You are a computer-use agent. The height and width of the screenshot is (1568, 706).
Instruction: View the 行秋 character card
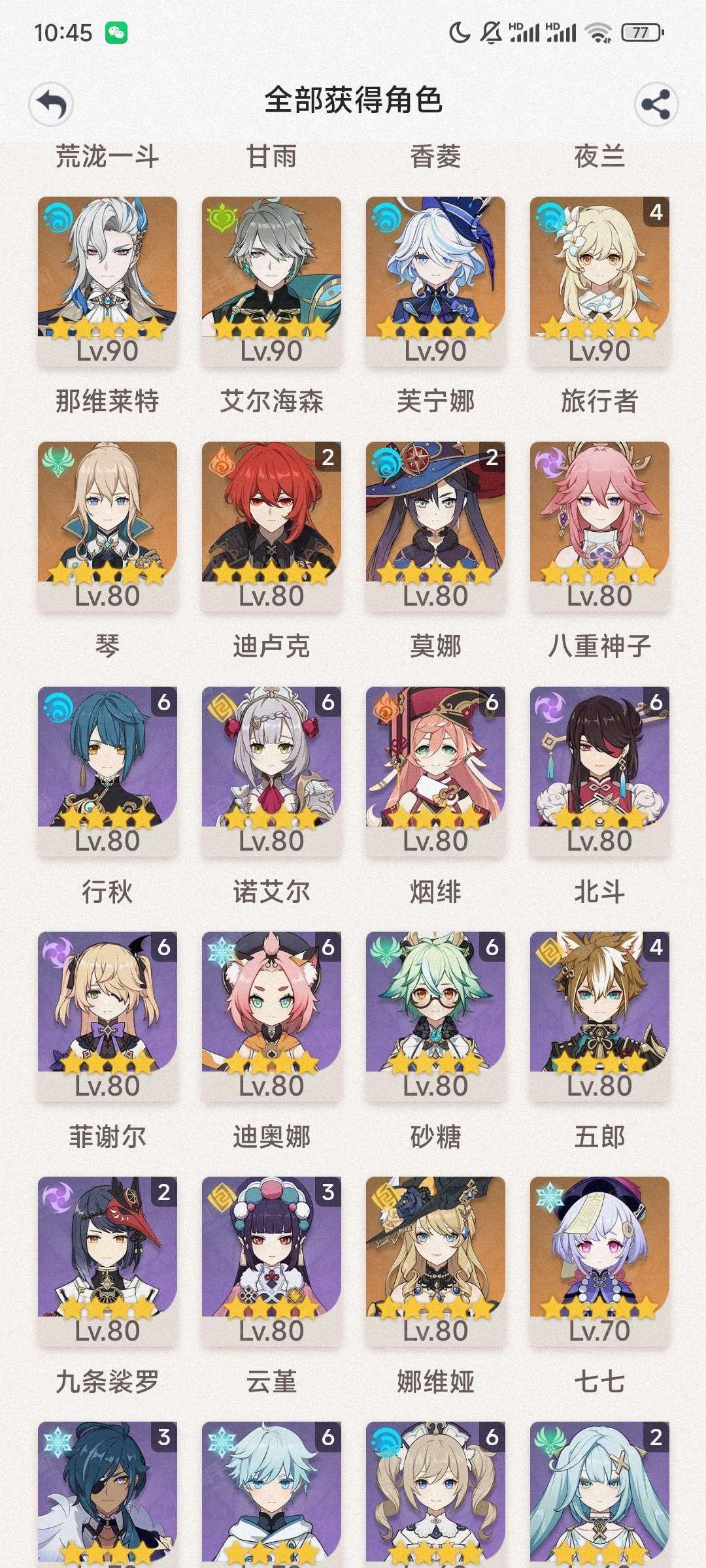107,772
